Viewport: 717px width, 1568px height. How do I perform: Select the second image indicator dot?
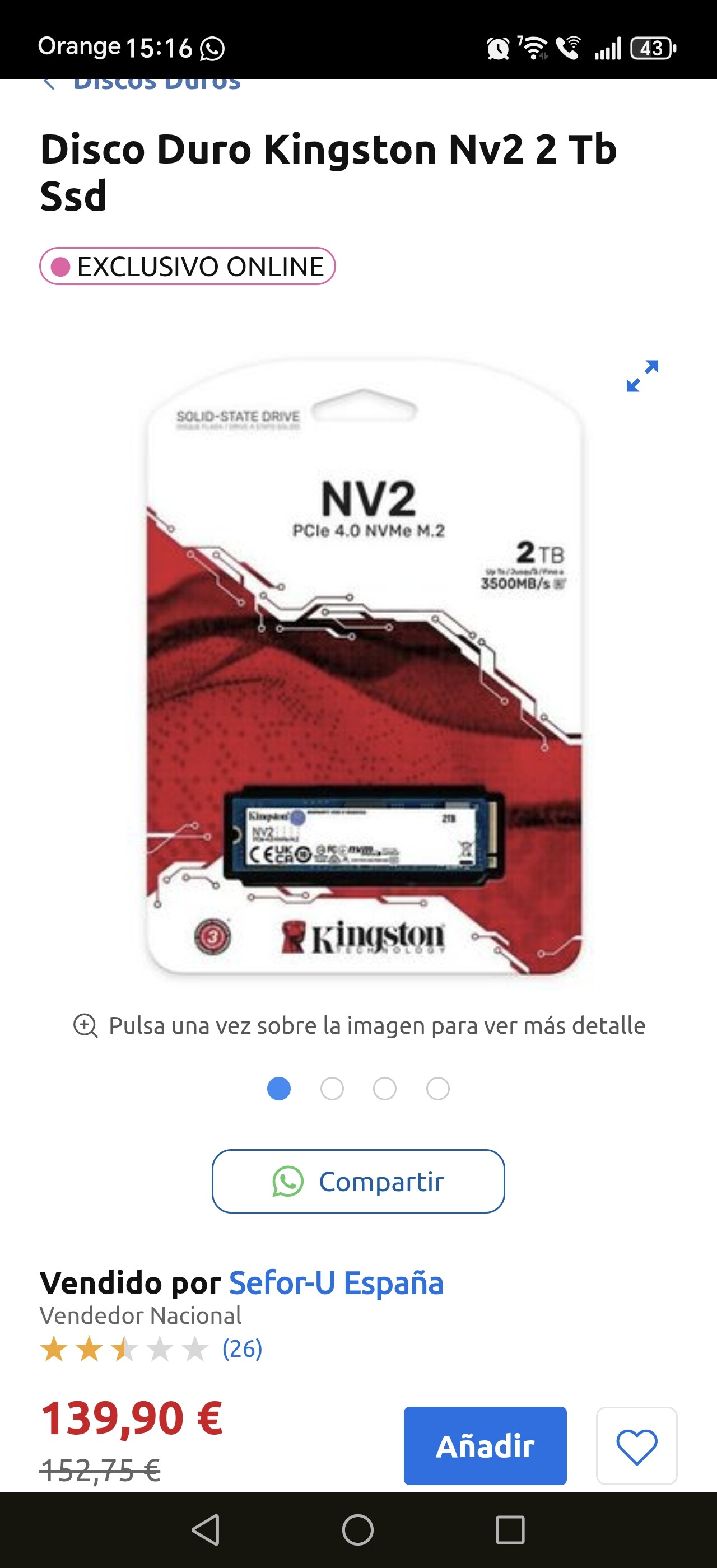pyautogui.click(x=332, y=1088)
